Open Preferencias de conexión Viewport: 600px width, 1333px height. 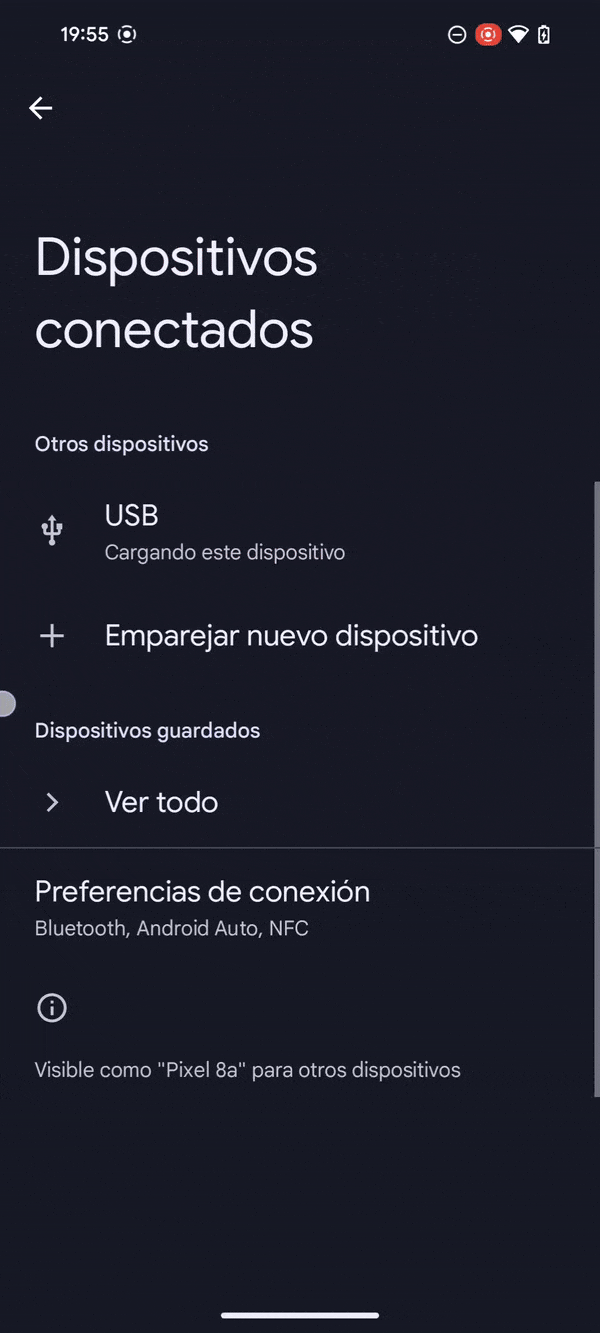300,908
